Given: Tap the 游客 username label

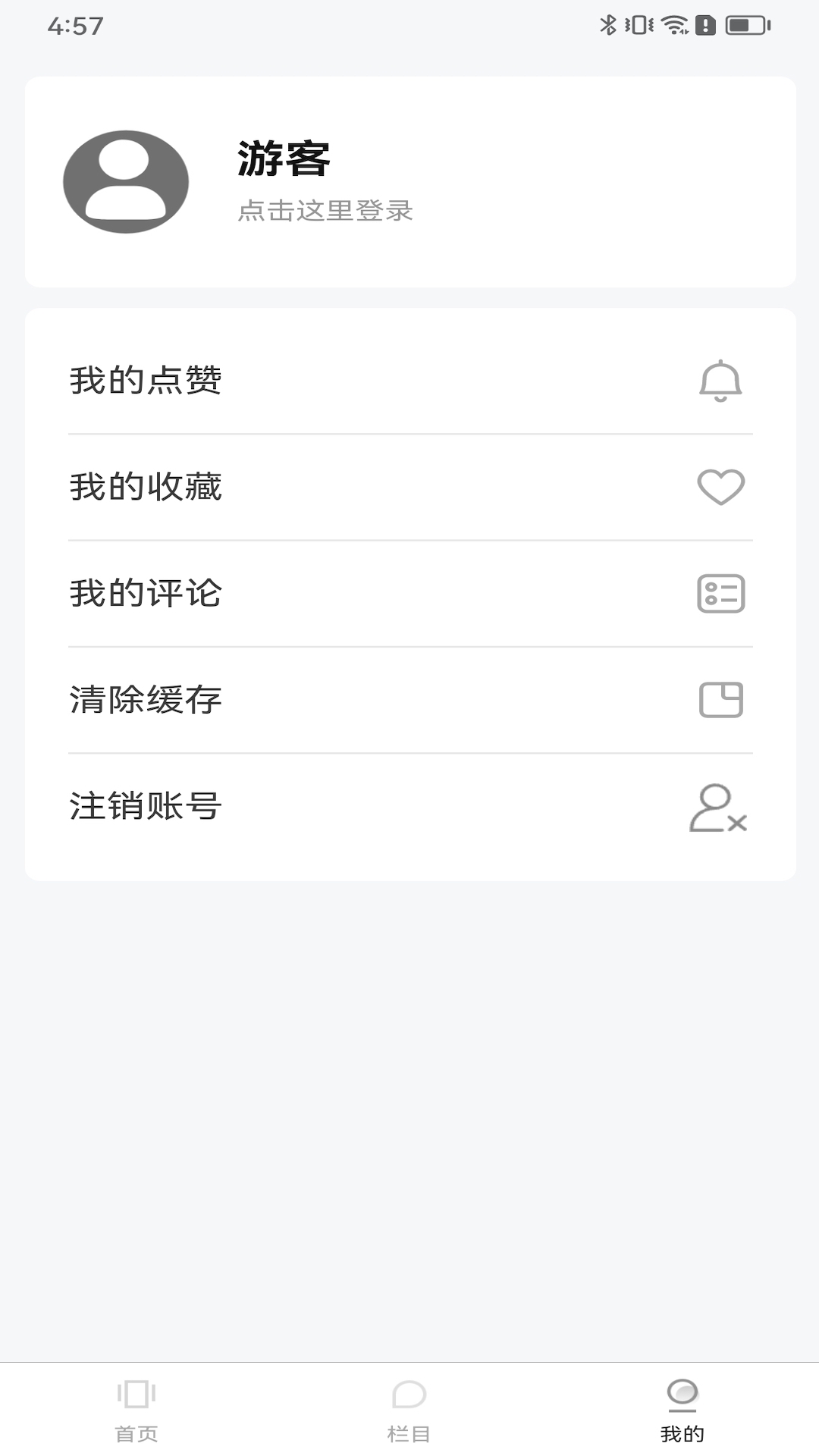Looking at the screenshot, I should point(284,159).
